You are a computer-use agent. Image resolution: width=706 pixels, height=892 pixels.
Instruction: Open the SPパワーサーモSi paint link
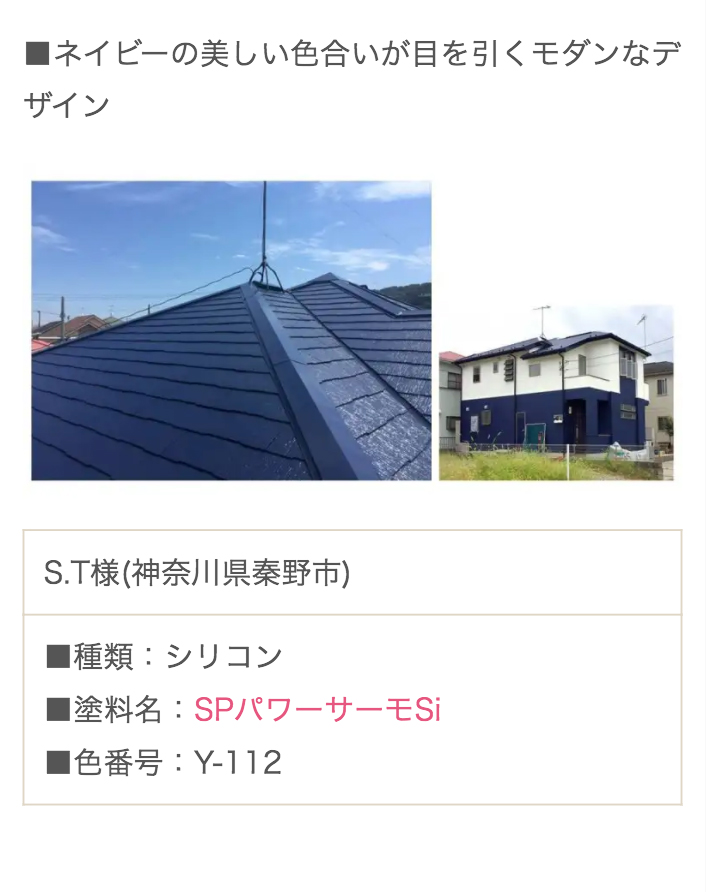(317, 710)
